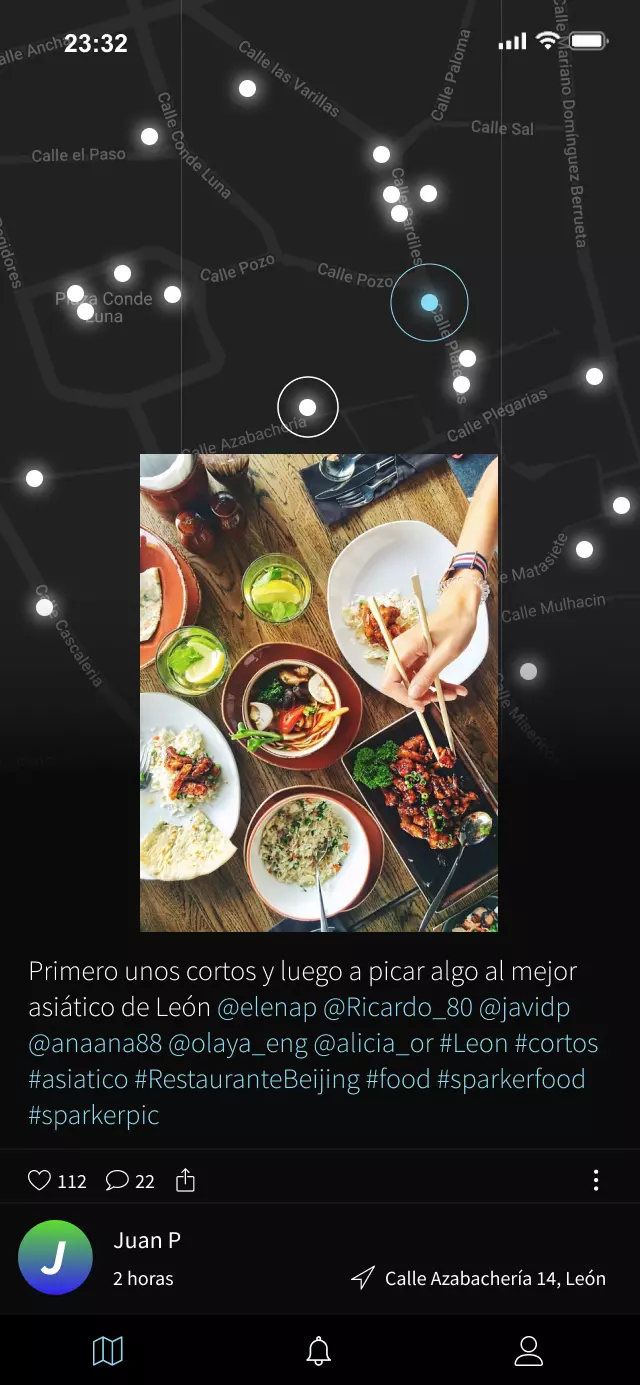Open the mention @Ricardo_80
640x1385 pixels.
398,1007
